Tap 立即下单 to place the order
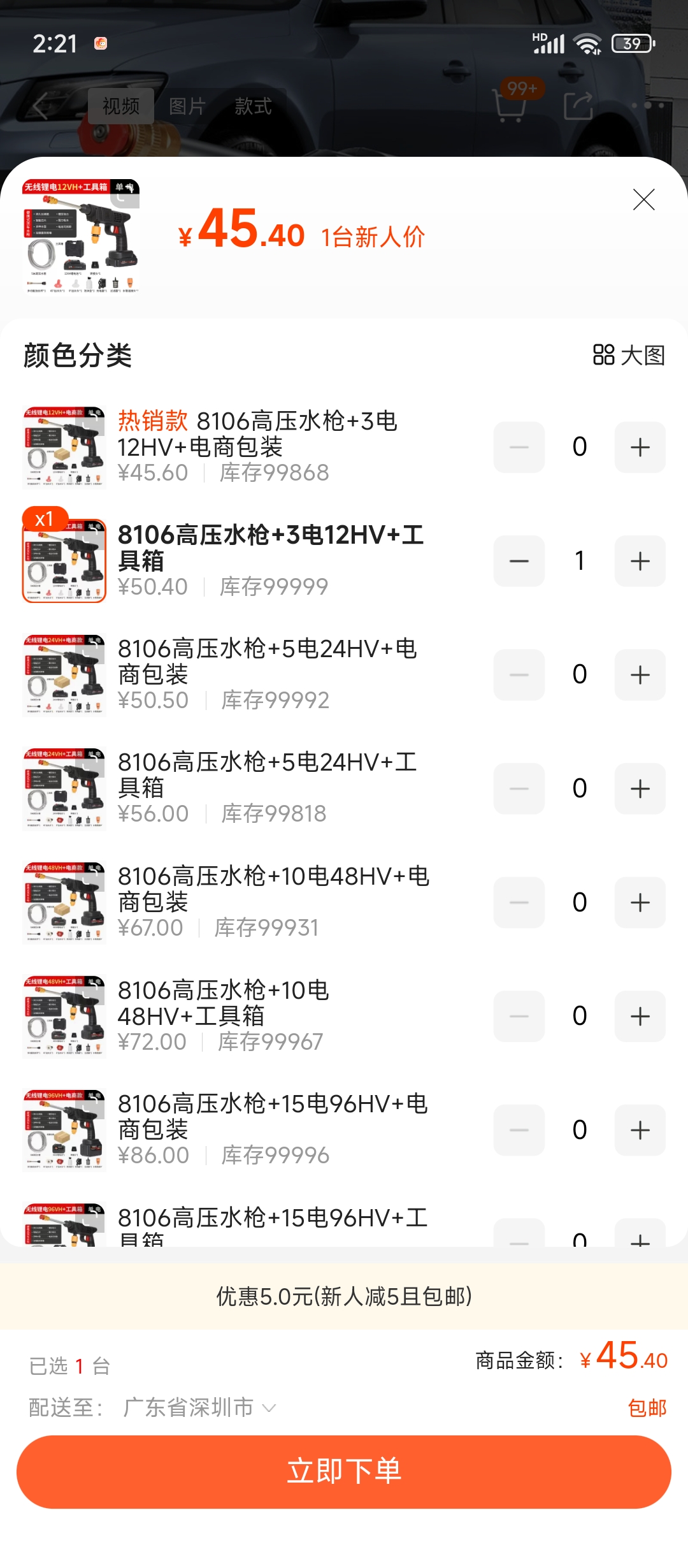 coord(344,1471)
